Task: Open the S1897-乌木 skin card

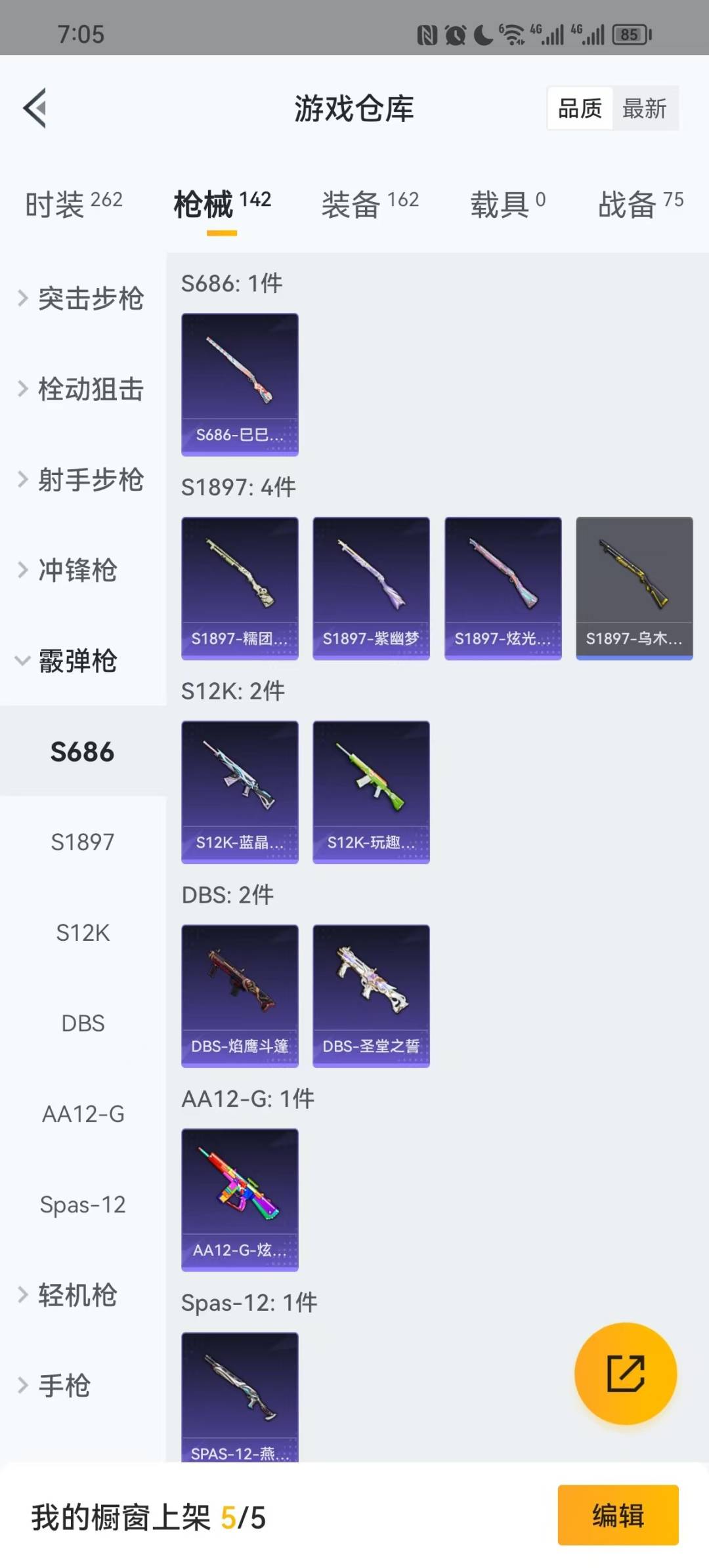Action: [634, 588]
